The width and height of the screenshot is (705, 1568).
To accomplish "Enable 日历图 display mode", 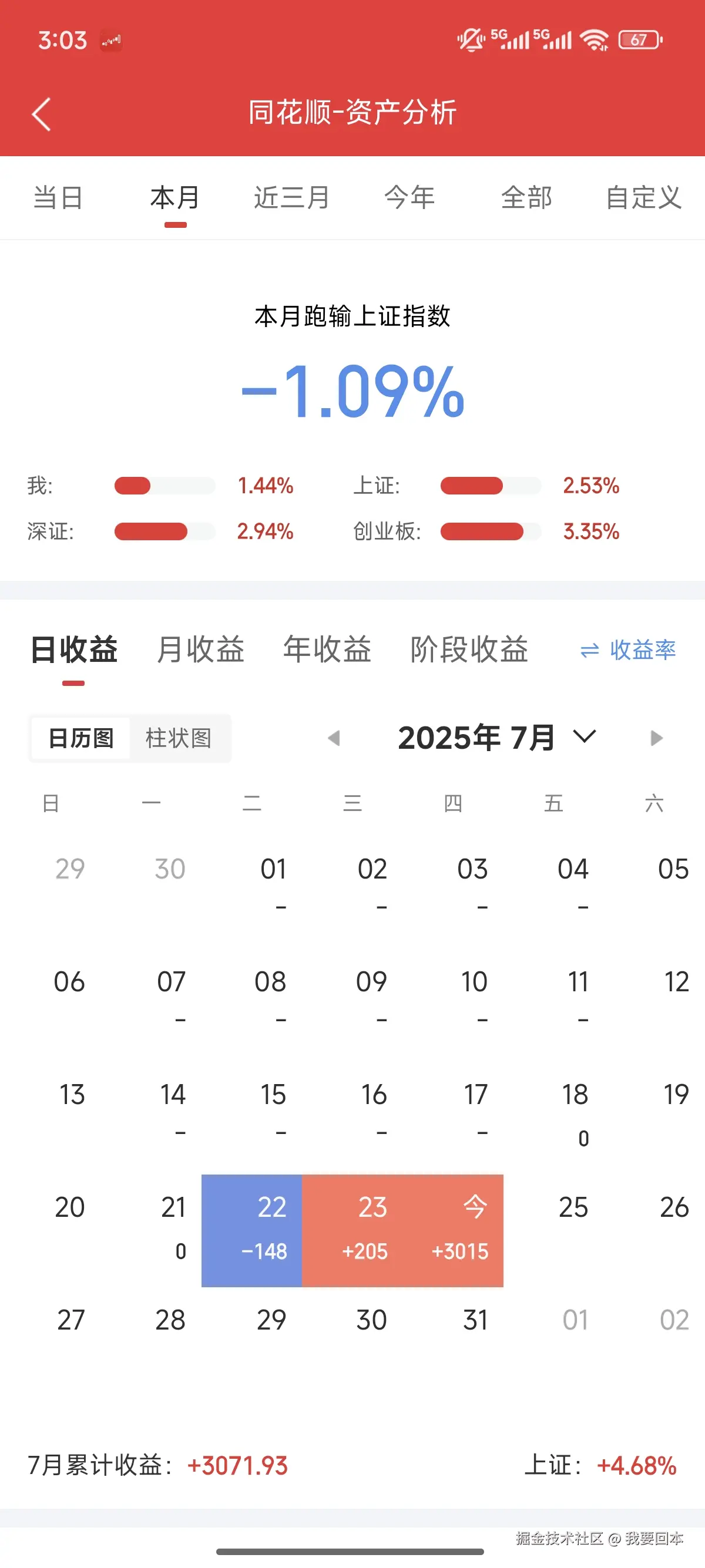I will 81,738.
